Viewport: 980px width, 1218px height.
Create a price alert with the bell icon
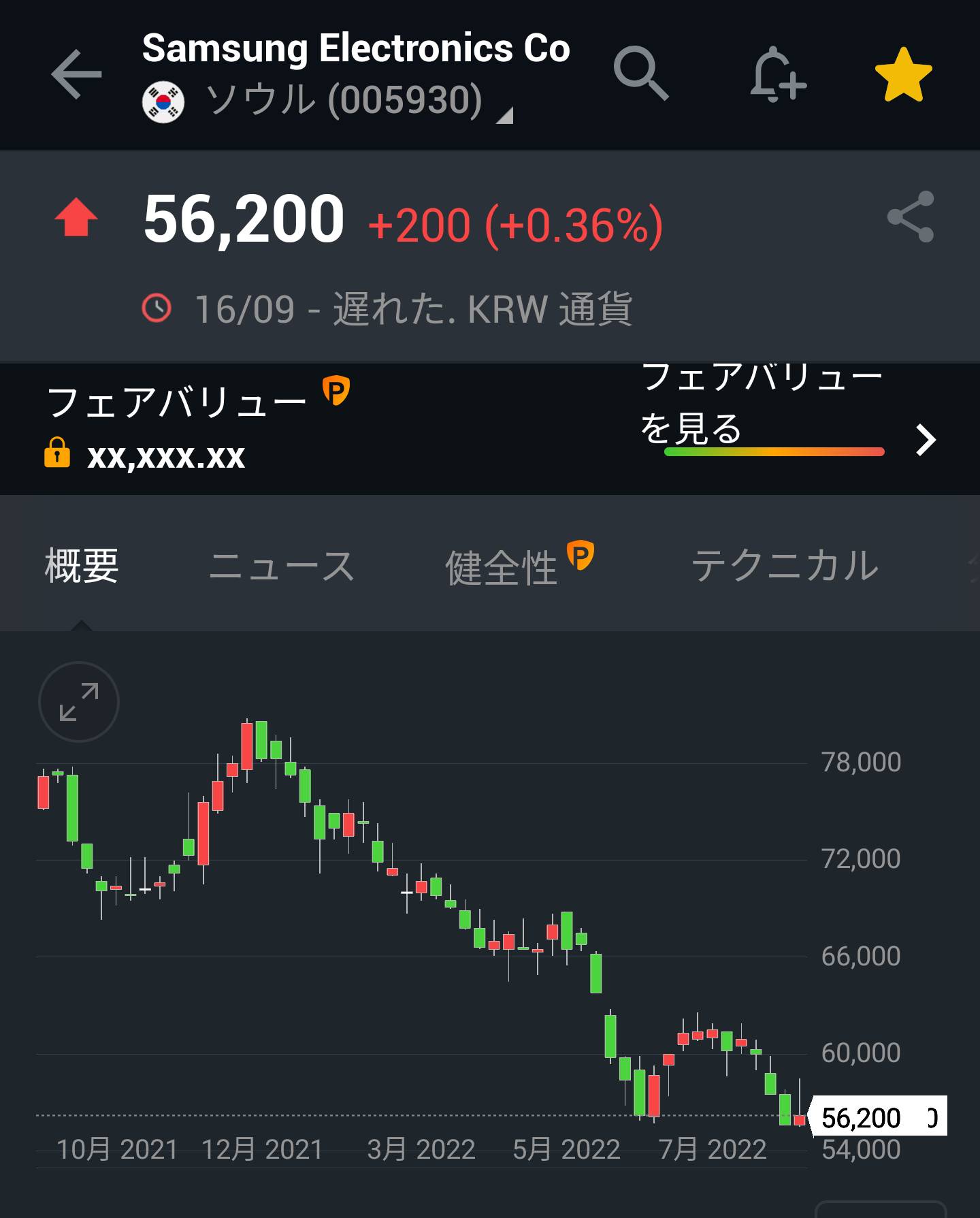click(777, 75)
